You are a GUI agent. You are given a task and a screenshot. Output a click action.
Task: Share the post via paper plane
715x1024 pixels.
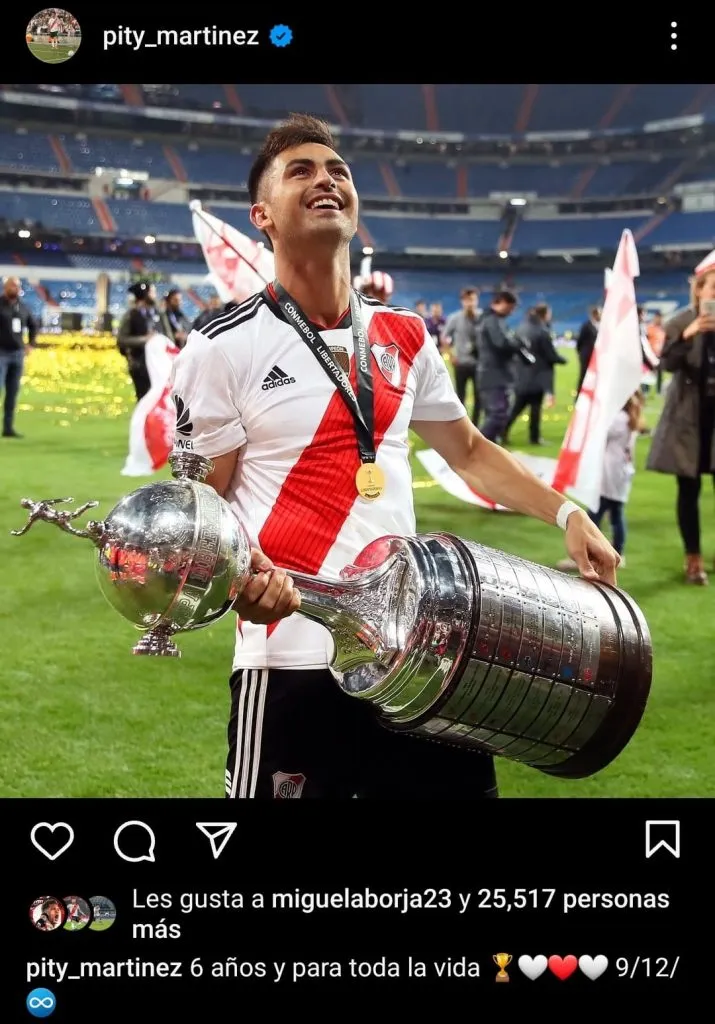[216, 840]
